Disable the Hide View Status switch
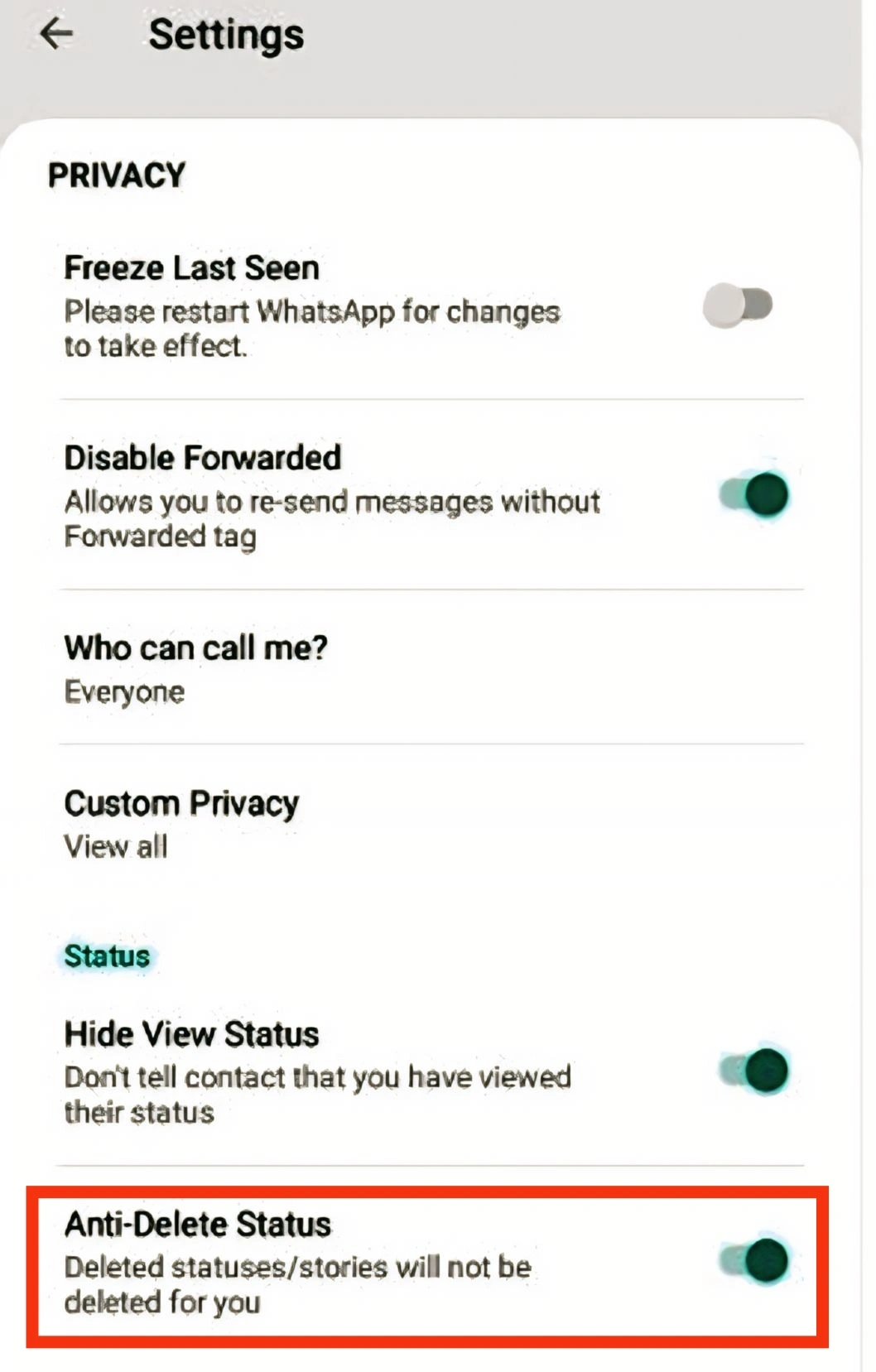The width and height of the screenshot is (876, 1372). (x=753, y=1071)
